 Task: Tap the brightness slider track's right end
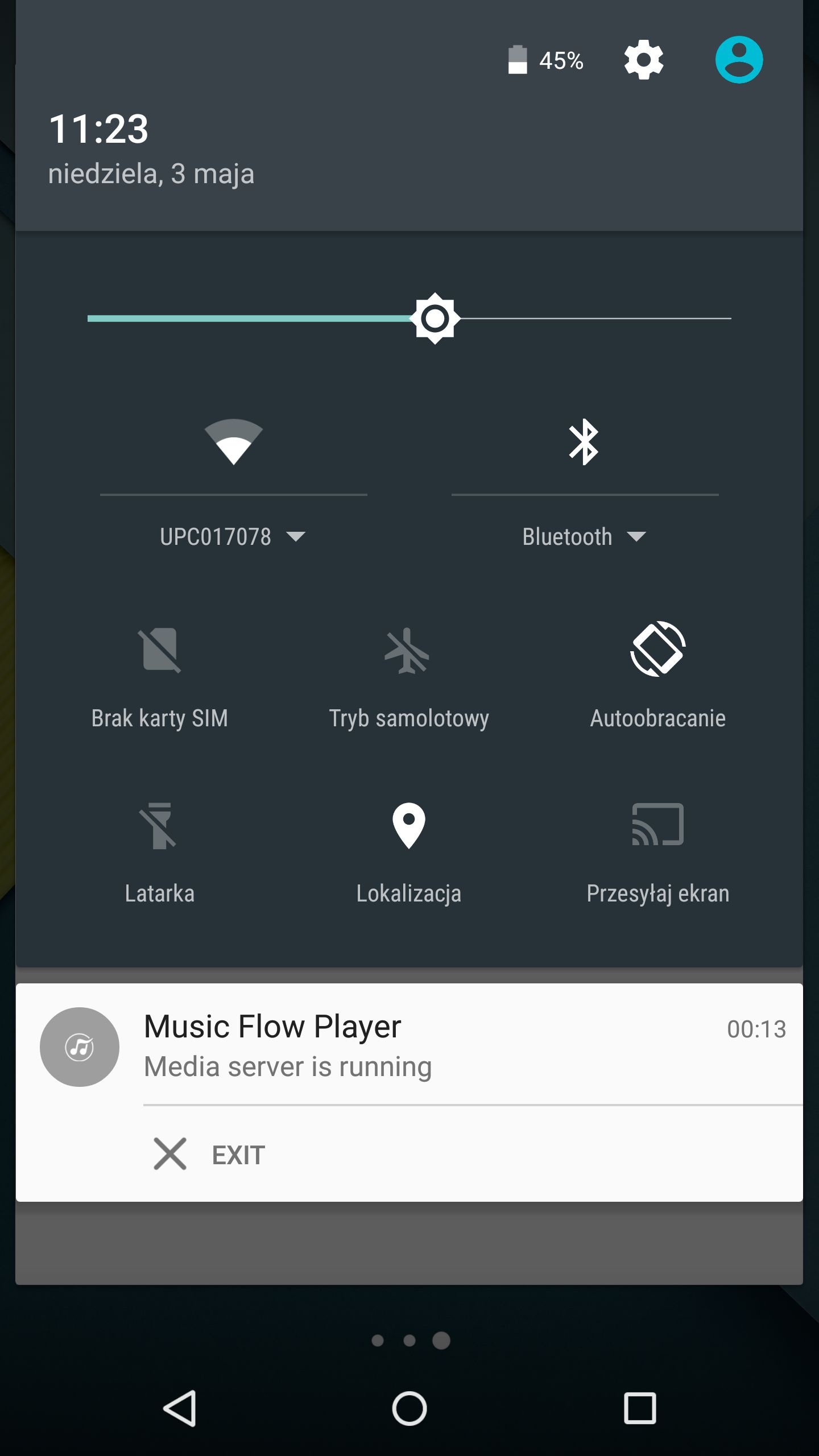[728, 318]
